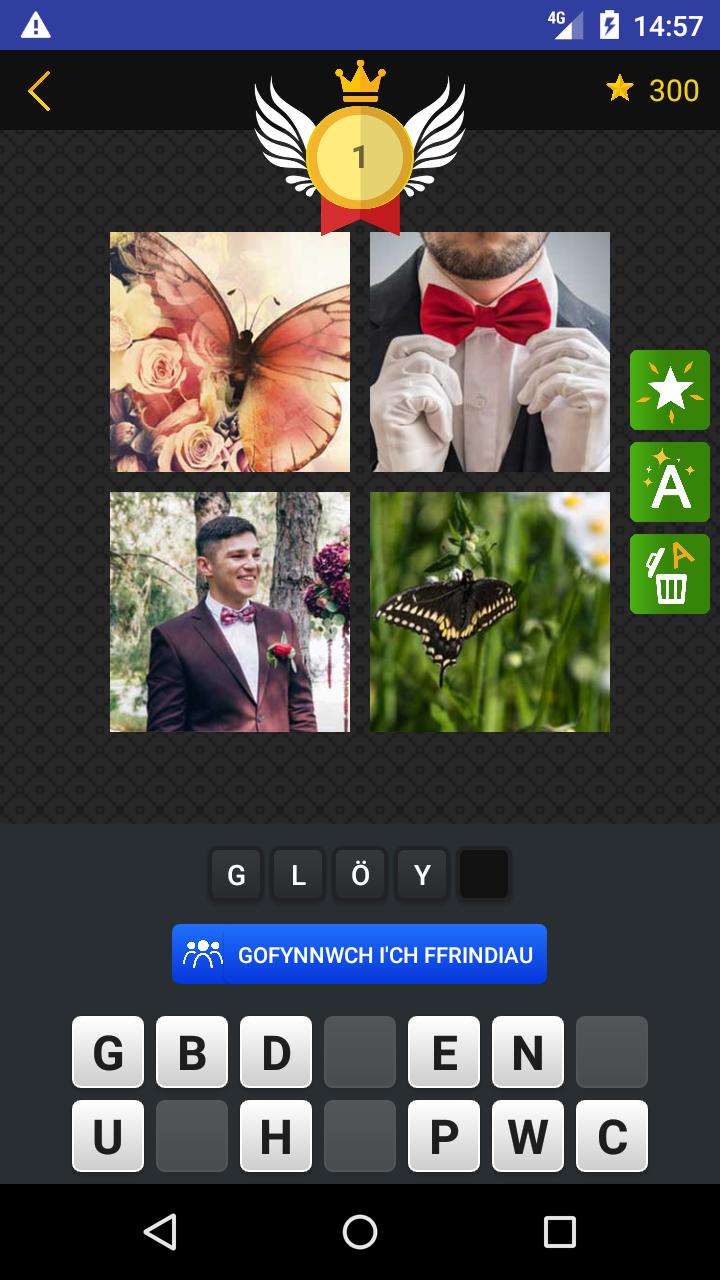Enlarge the bow tie and white gloves picture
Screen dimensions: 720x1280
[x=490, y=352]
